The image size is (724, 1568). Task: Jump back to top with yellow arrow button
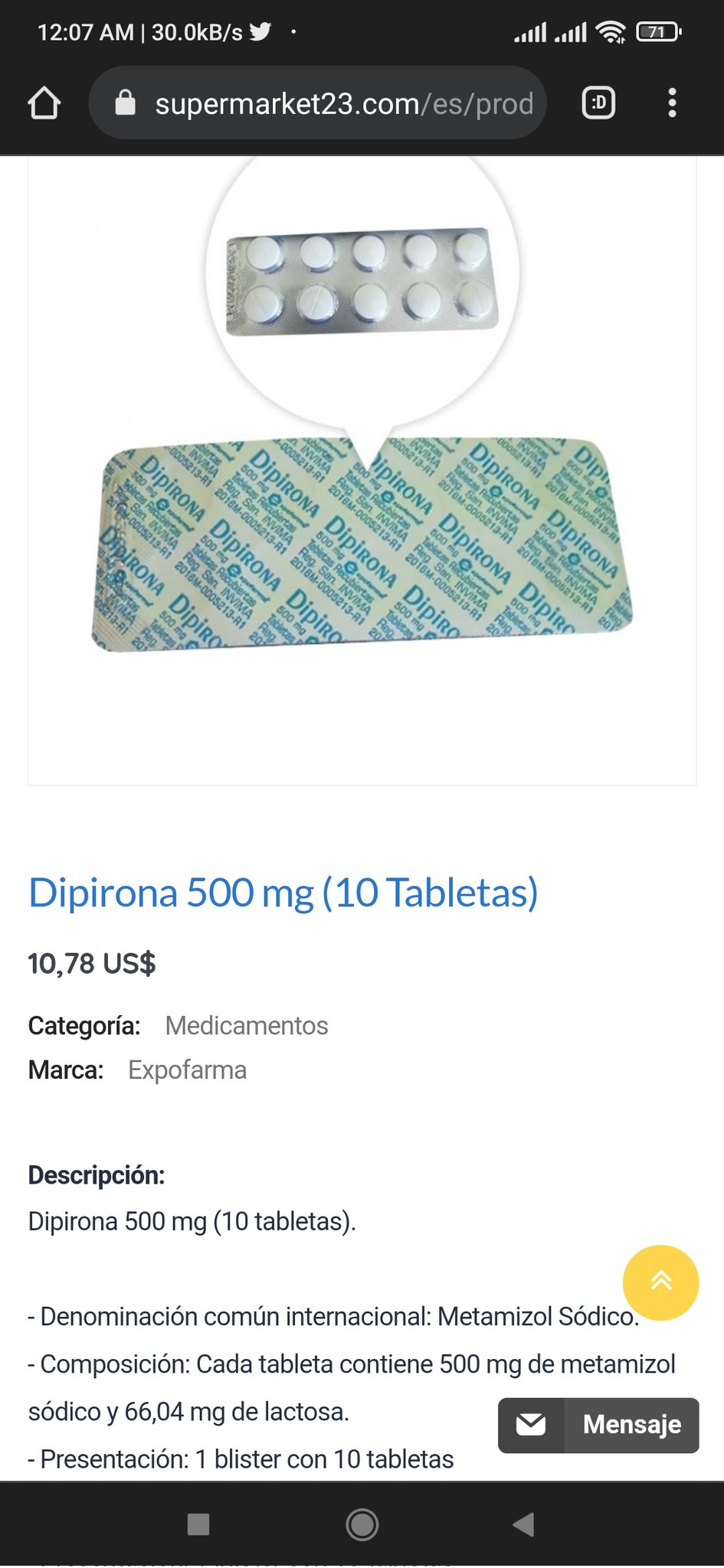[660, 1282]
